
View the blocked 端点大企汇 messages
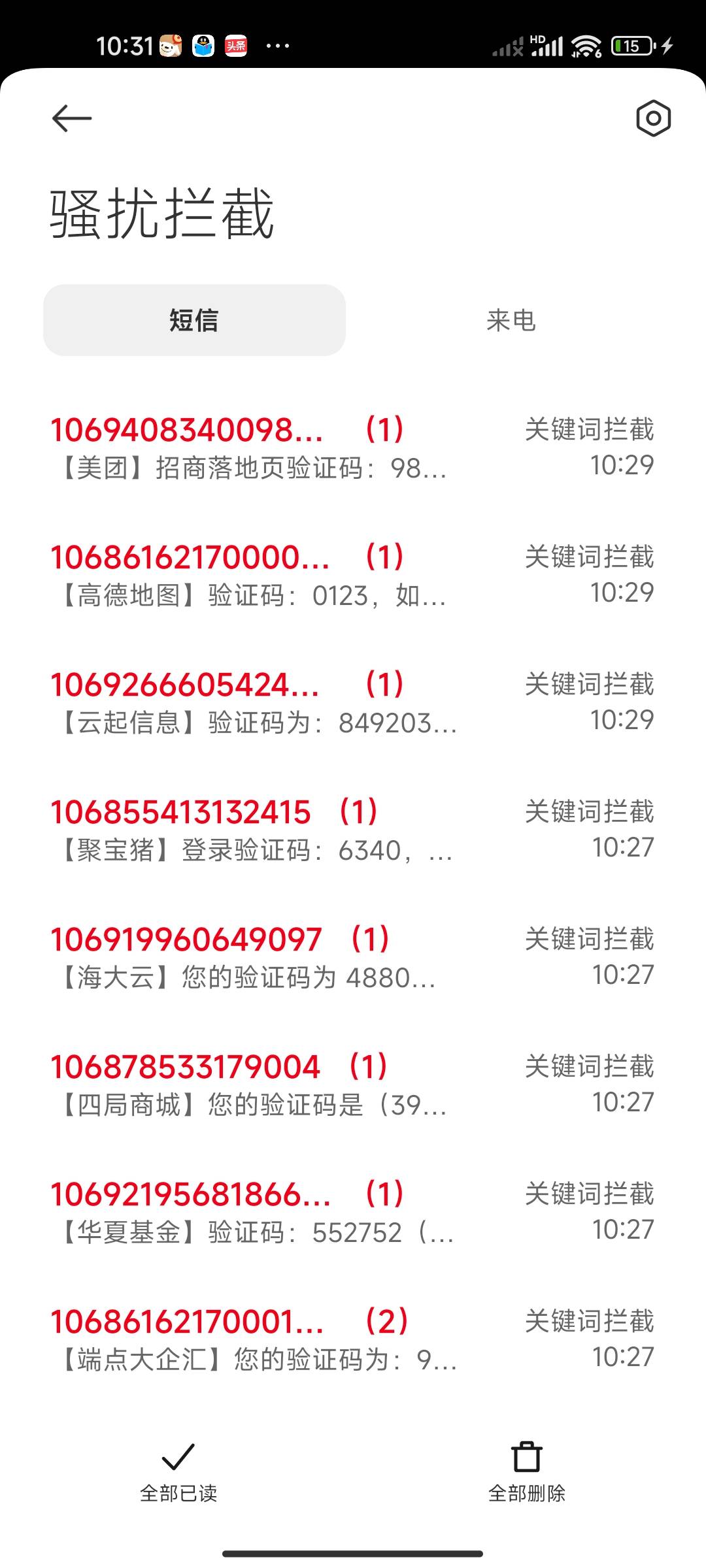point(353,1339)
